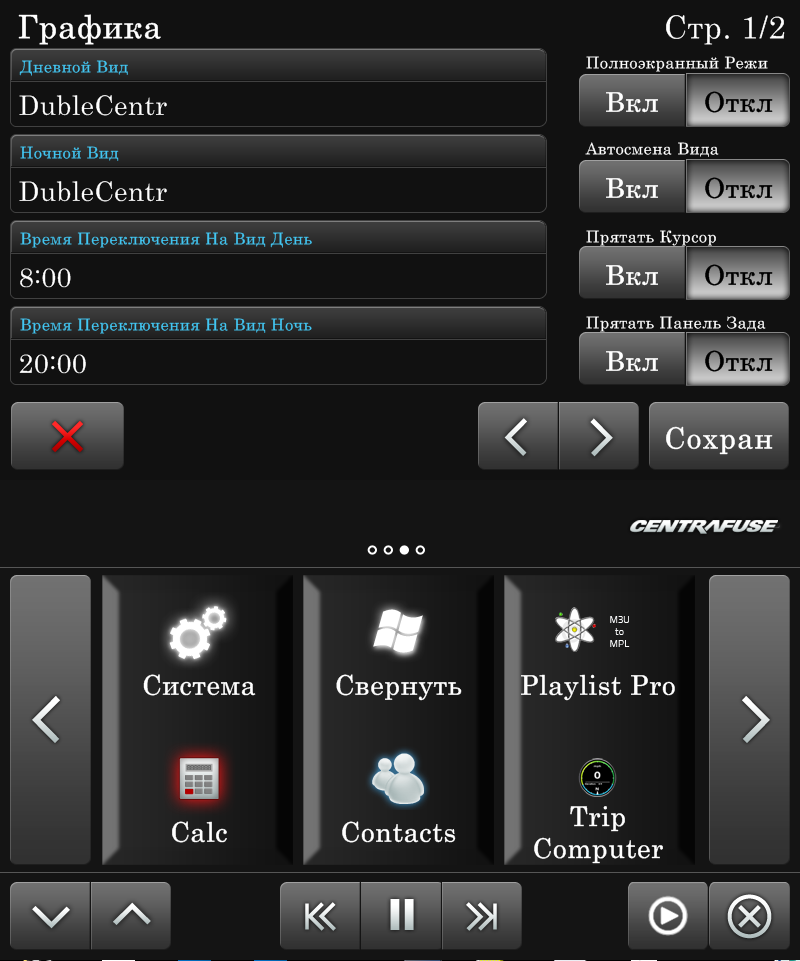Set Прятать Курсор to Откл
The height and width of the screenshot is (961, 800).
pyautogui.click(x=738, y=275)
